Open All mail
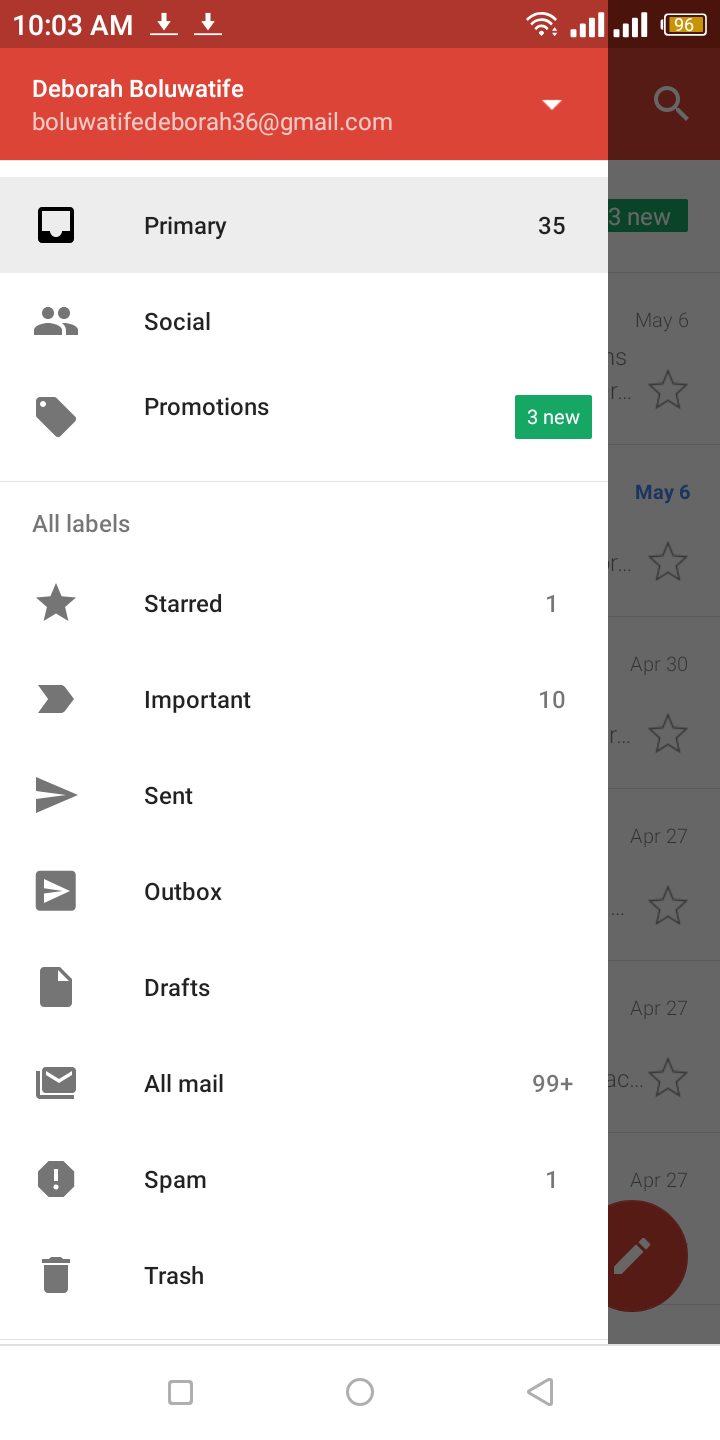Screen dimensions: 720x1440 point(304,1083)
